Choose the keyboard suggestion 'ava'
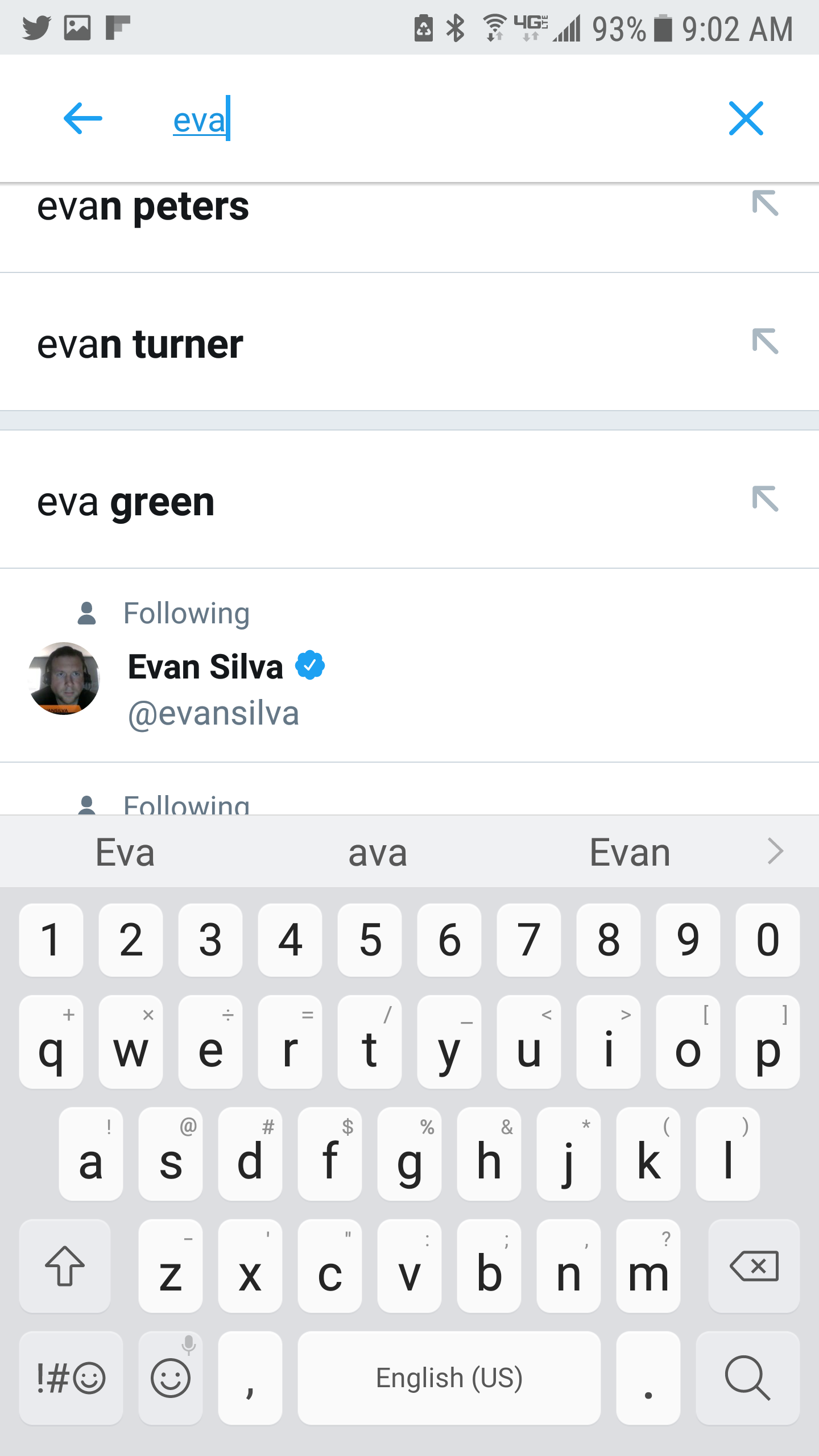This screenshot has width=819, height=1456. (x=378, y=852)
